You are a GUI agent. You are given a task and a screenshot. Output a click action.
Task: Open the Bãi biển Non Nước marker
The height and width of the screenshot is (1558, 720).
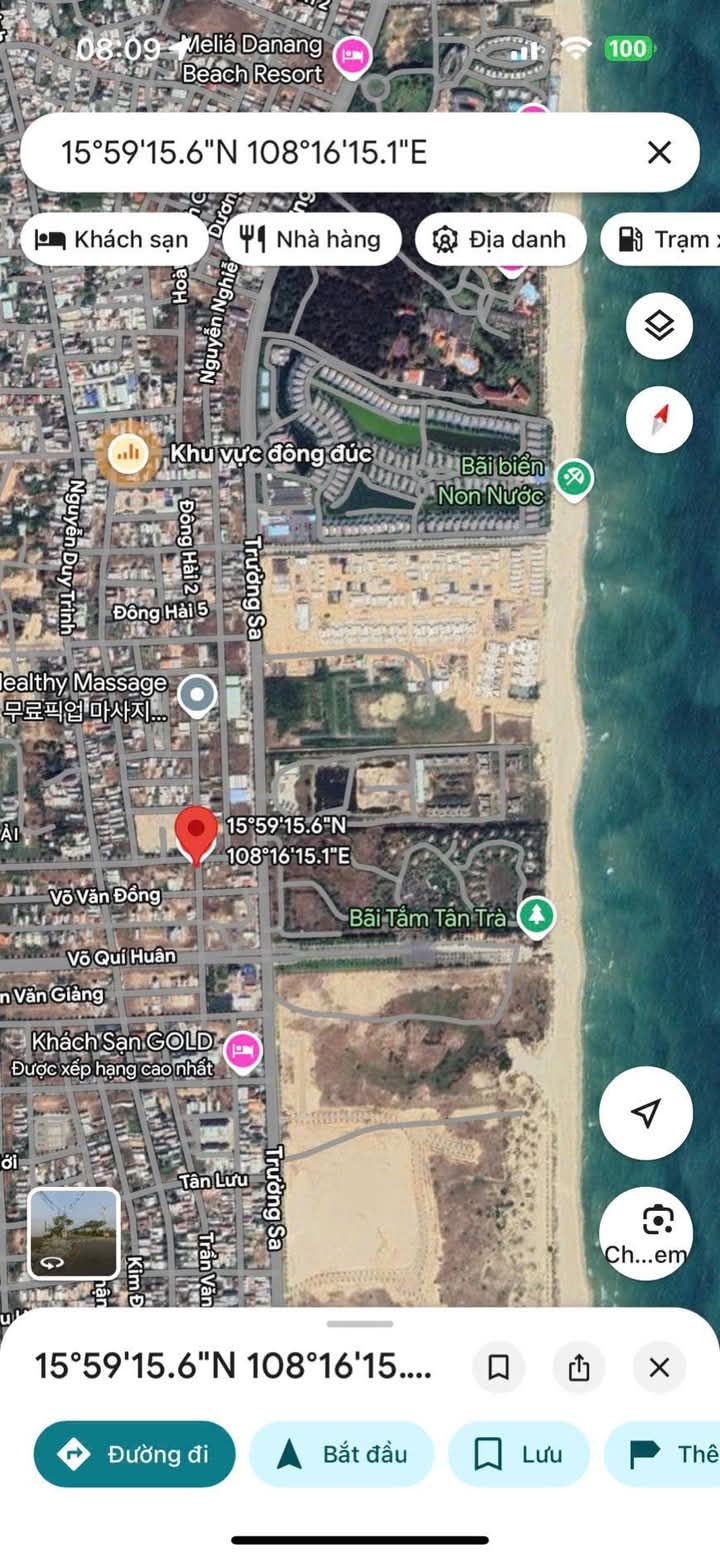coord(575,478)
